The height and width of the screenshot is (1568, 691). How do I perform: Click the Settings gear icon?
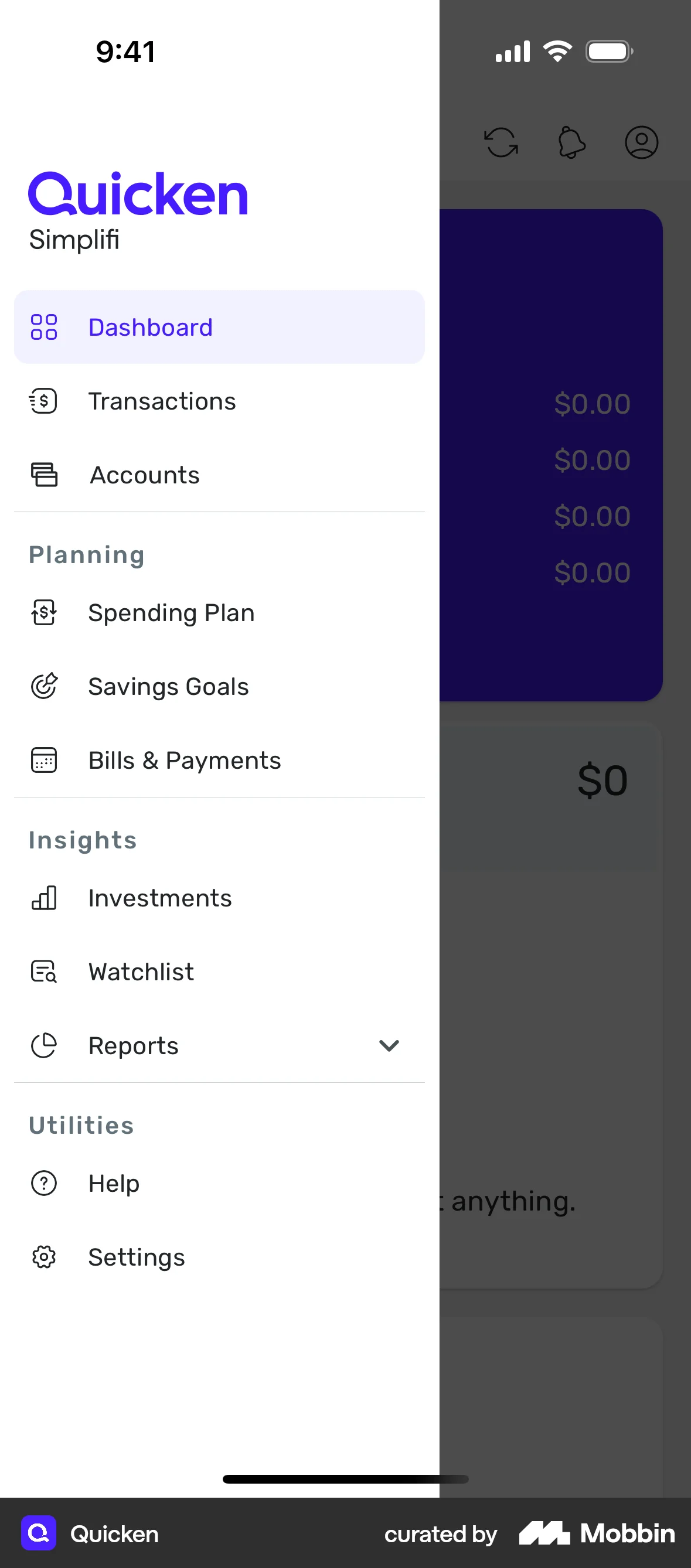tap(43, 1256)
